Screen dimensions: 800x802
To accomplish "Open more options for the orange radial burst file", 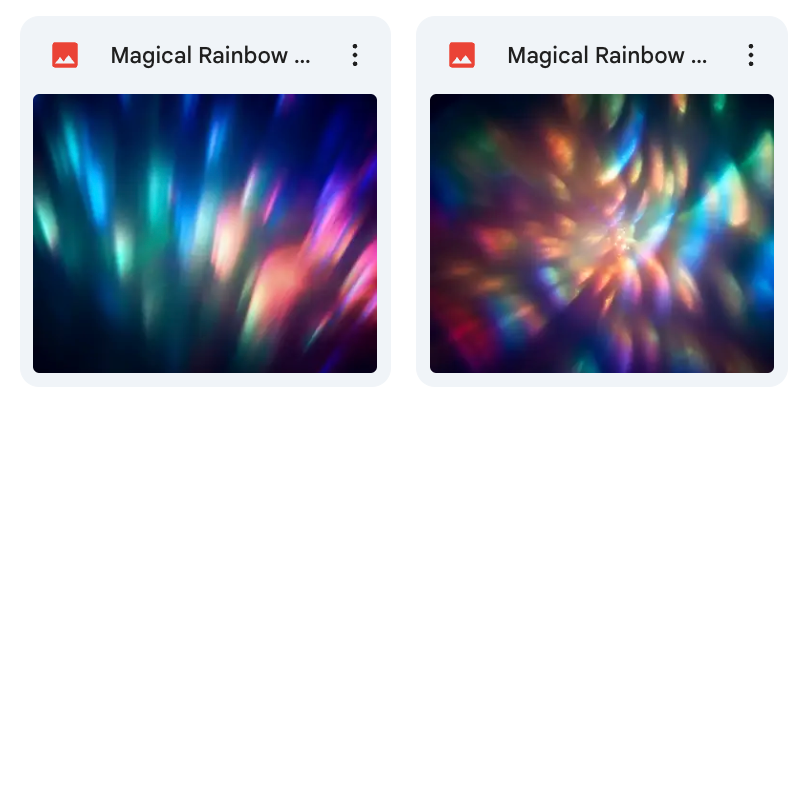I will point(751,56).
